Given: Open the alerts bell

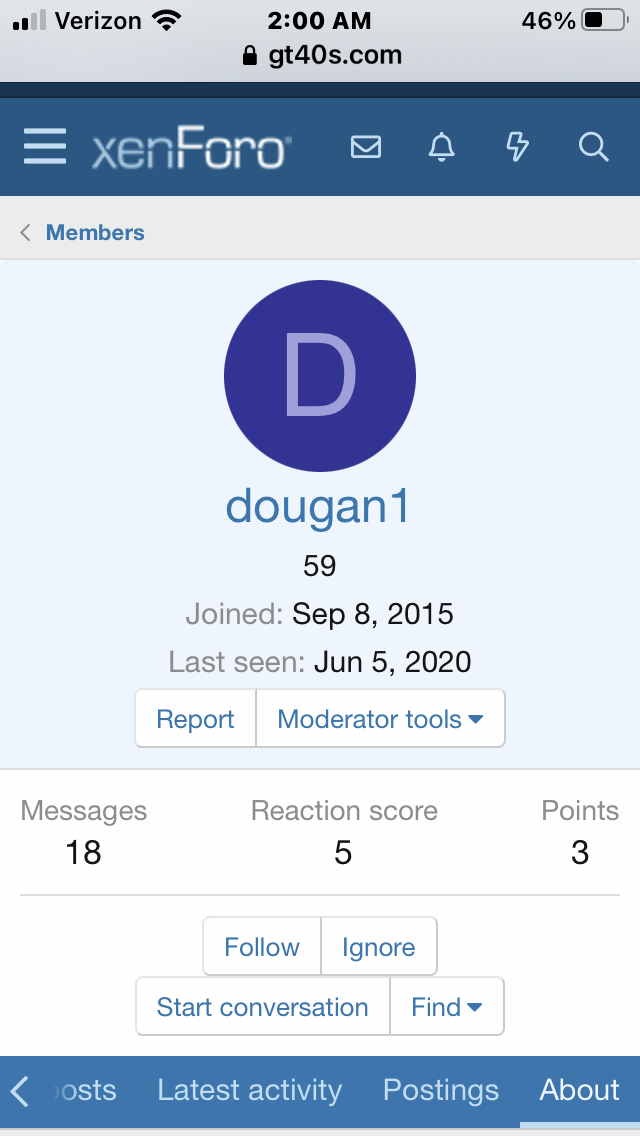Looking at the screenshot, I should tap(441, 147).
